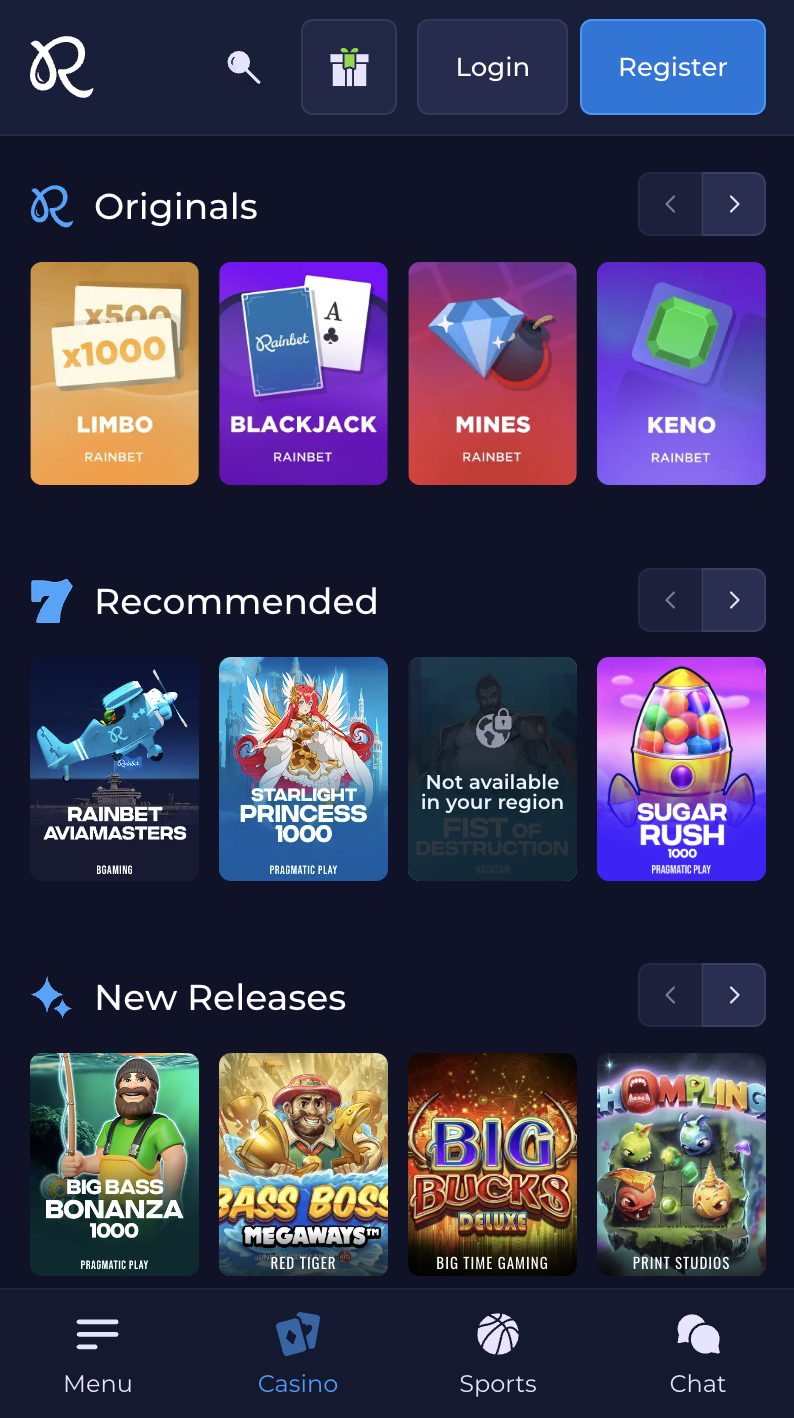Switch to the Chat tab
Image resolution: width=794 pixels, height=1418 pixels.
(697, 1355)
